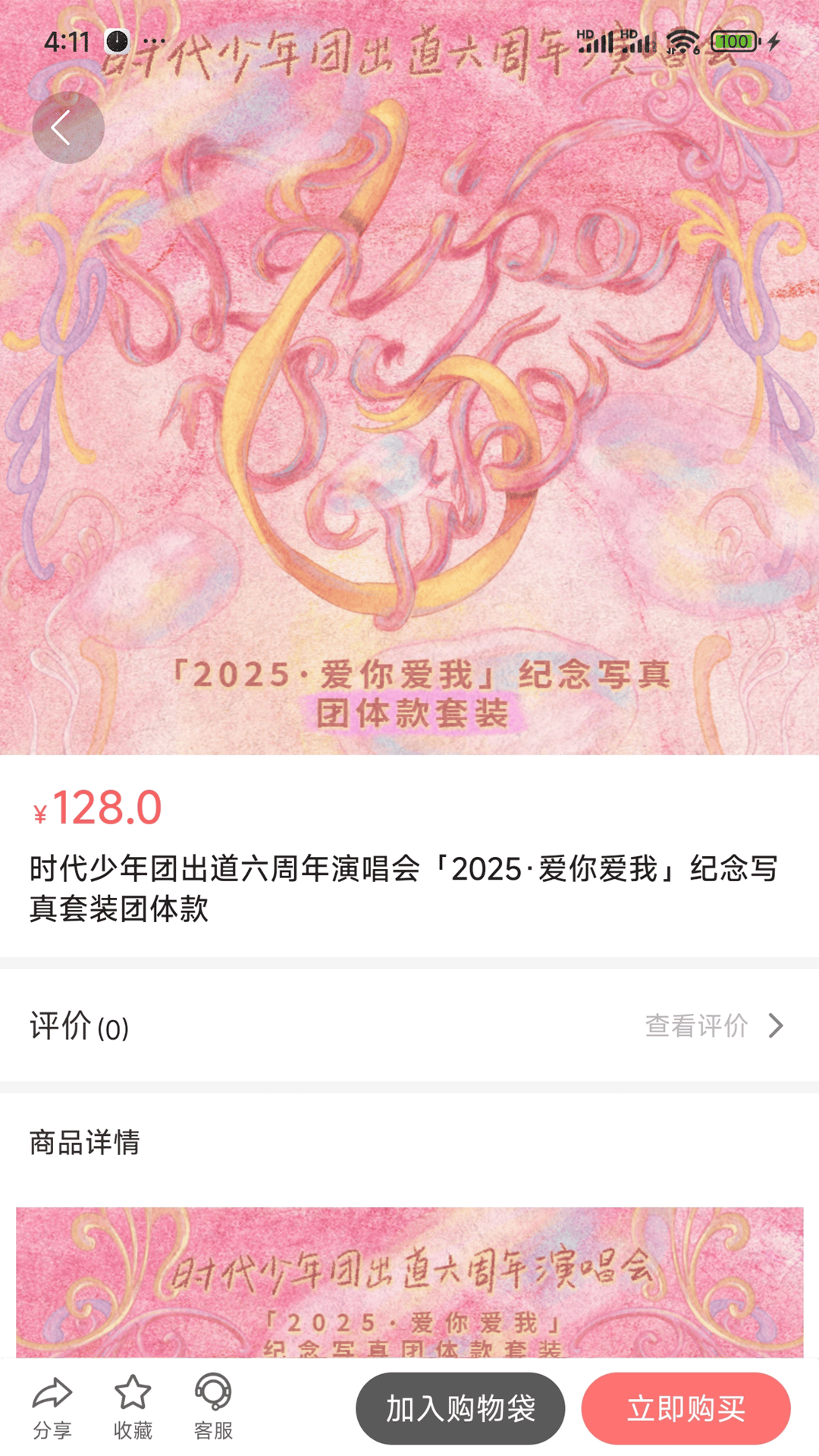
Task: Add product to favorites with 收藏
Action: (133, 1407)
